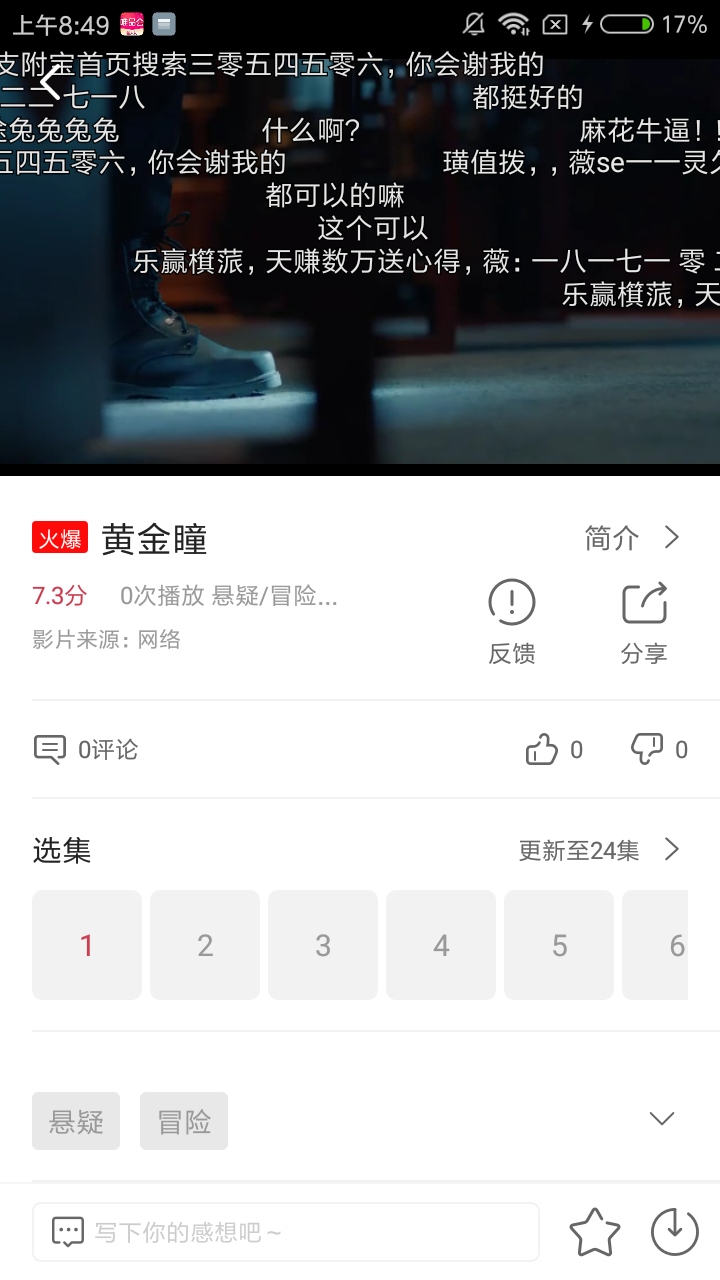Like the video with thumbs up

[x=543, y=749]
